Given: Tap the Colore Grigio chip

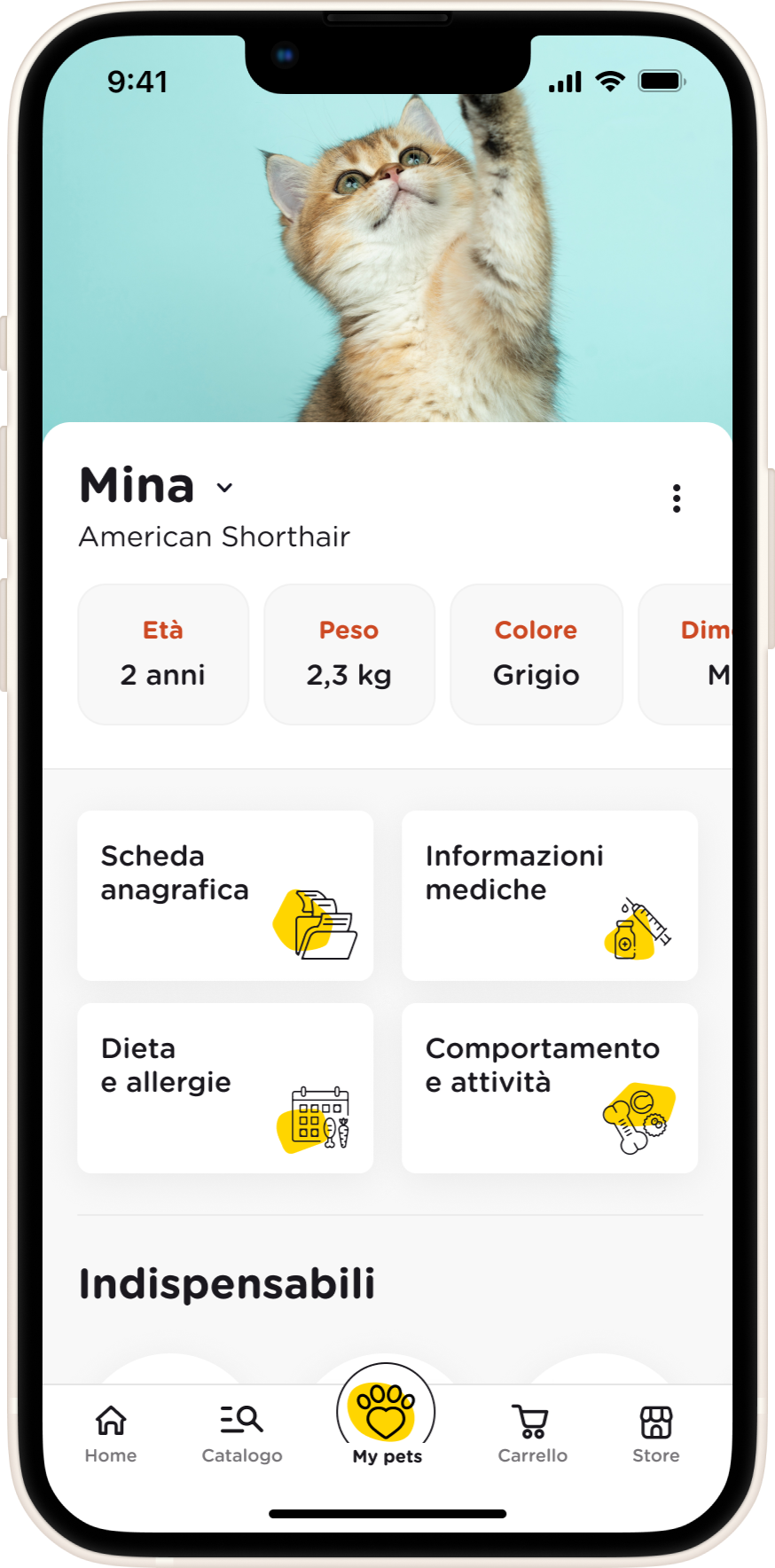Looking at the screenshot, I should [536, 654].
